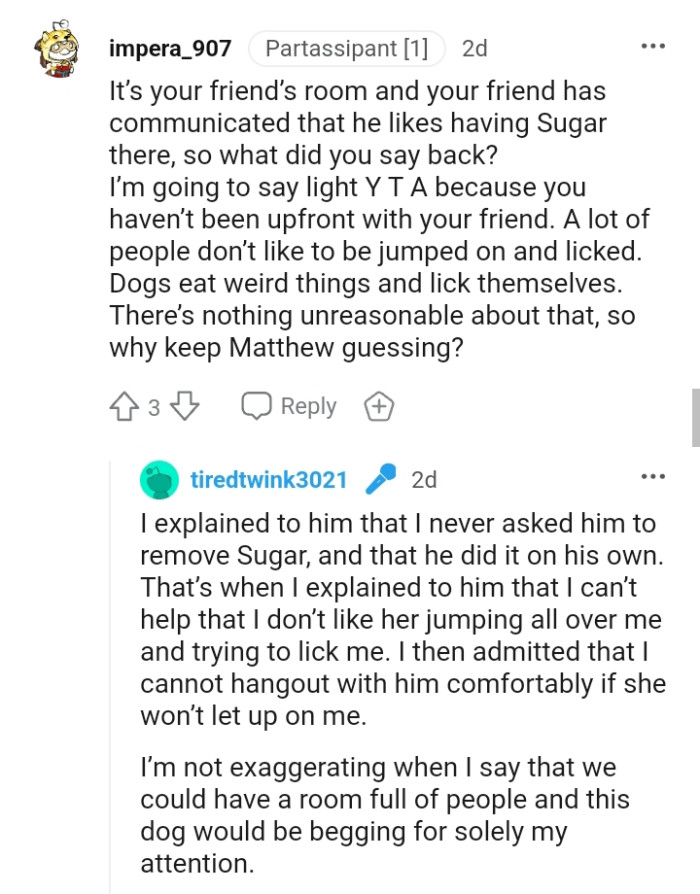This screenshot has width=700, height=894.
Task: Upvote impera_907's comment
Action: click(125, 407)
